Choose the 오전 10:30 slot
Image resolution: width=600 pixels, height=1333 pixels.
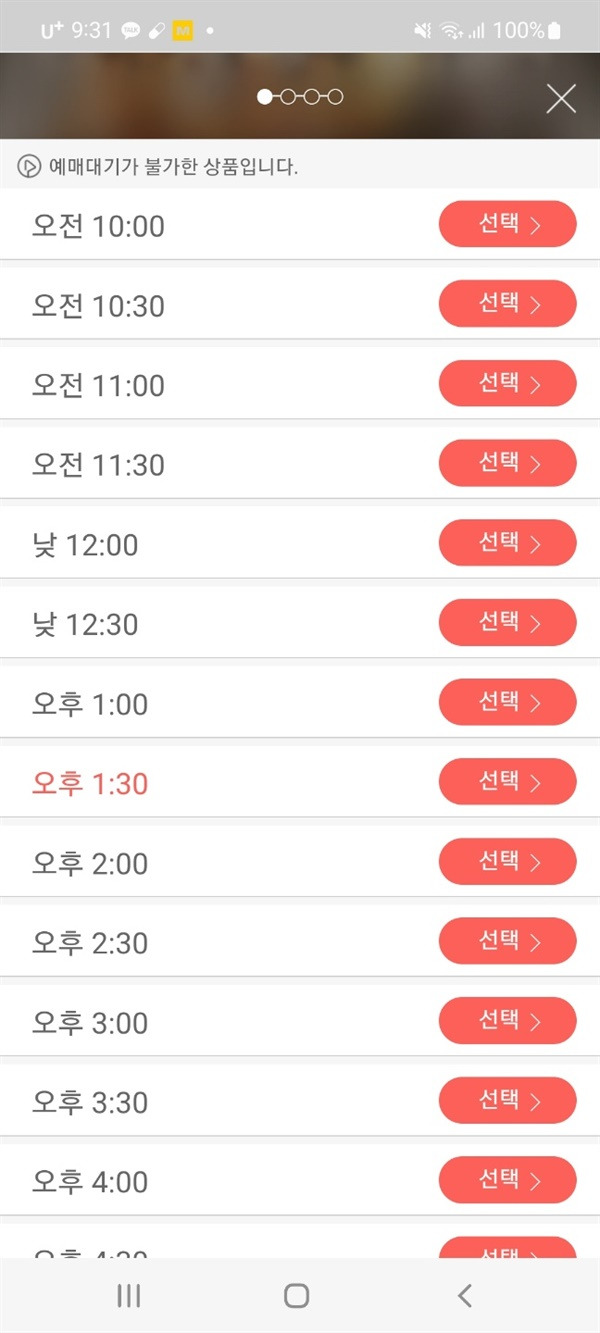tap(507, 304)
